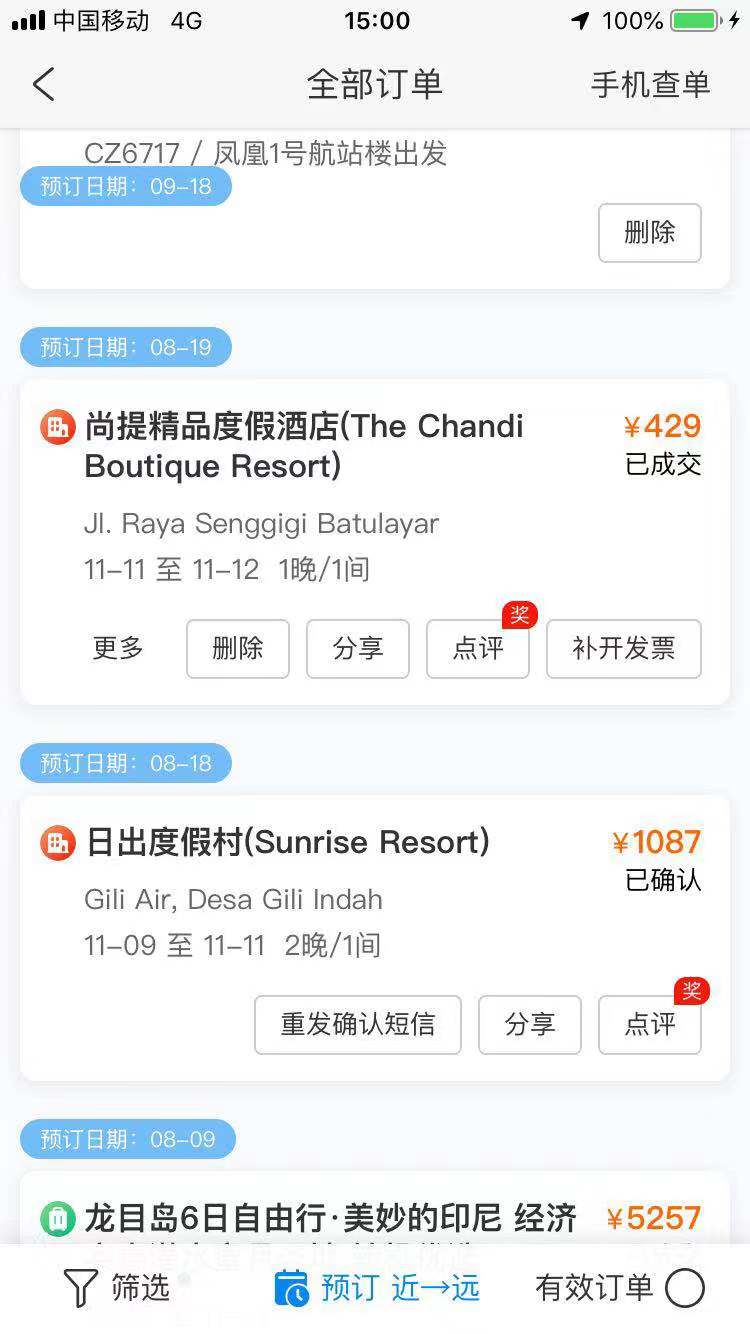The image size is (750, 1334).
Task: Check the battery level indicator
Action: point(692,18)
